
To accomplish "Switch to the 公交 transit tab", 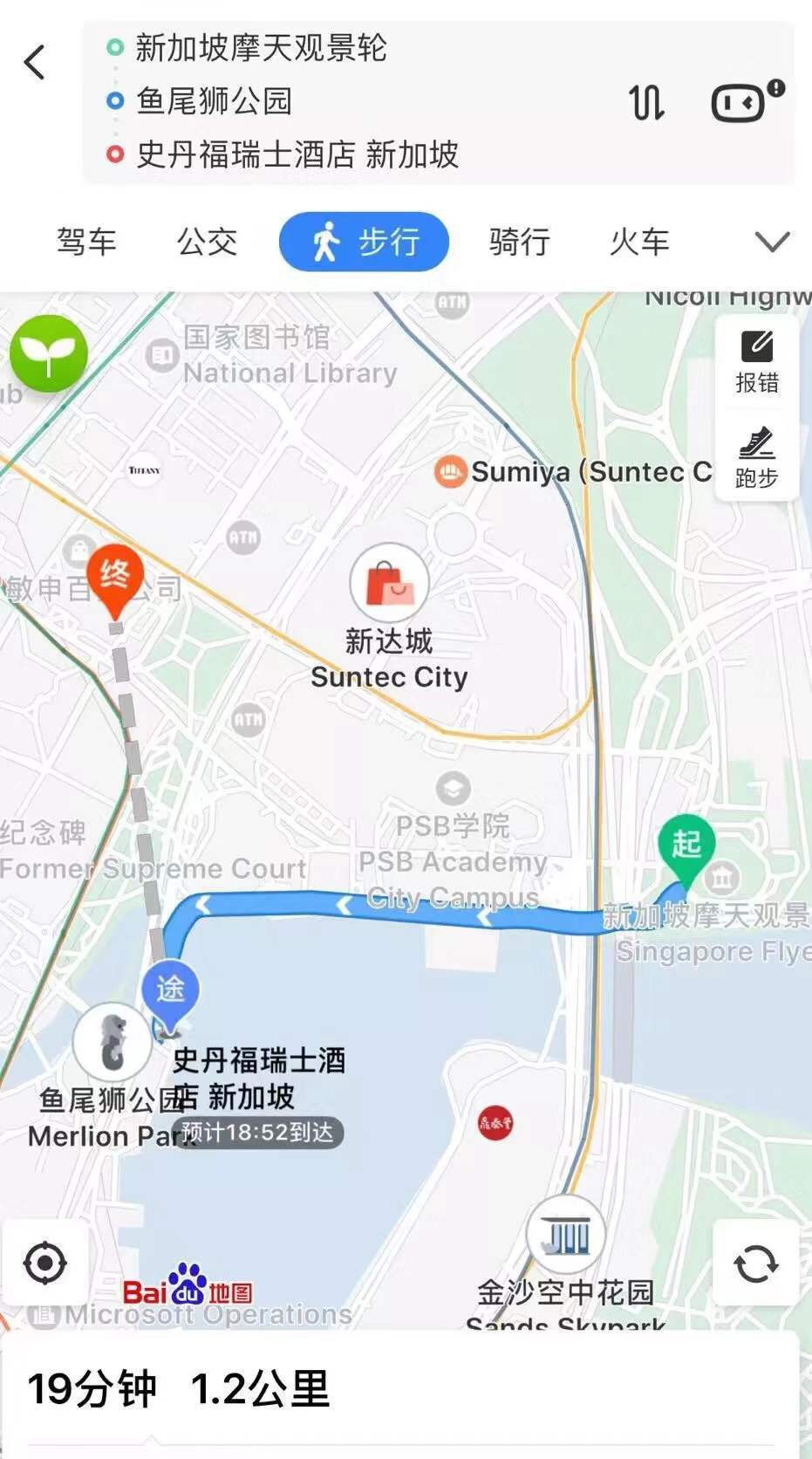I will coord(207,242).
